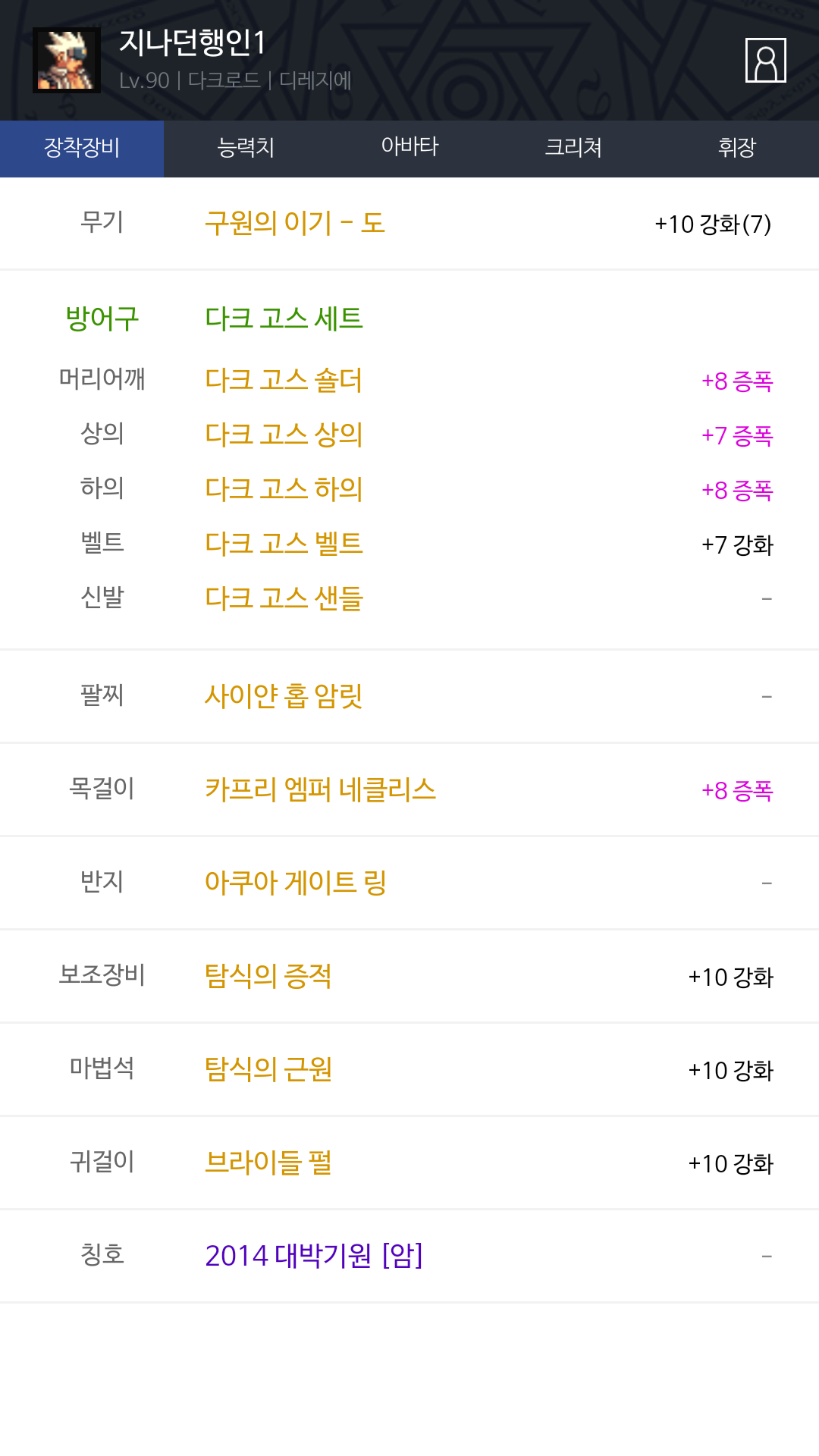Open 다크 고스 숄더 item

(x=284, y=380)
